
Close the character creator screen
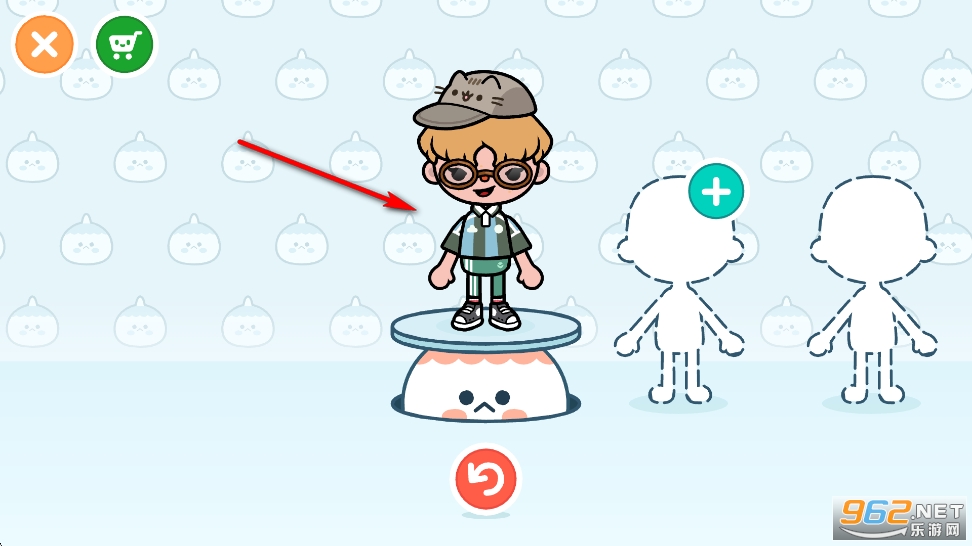(44, 45)
